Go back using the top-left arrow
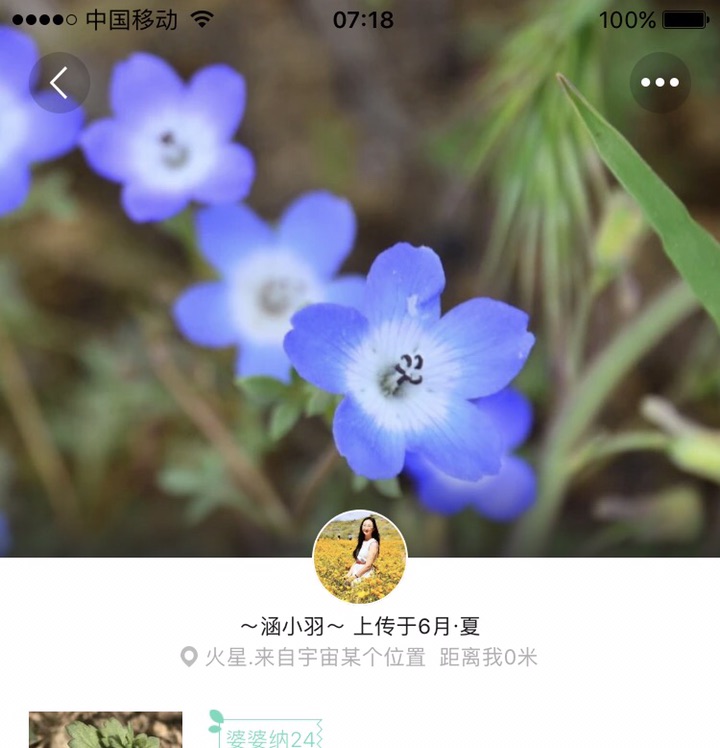This screenshot has height=748, width=720. pos(59,83)
